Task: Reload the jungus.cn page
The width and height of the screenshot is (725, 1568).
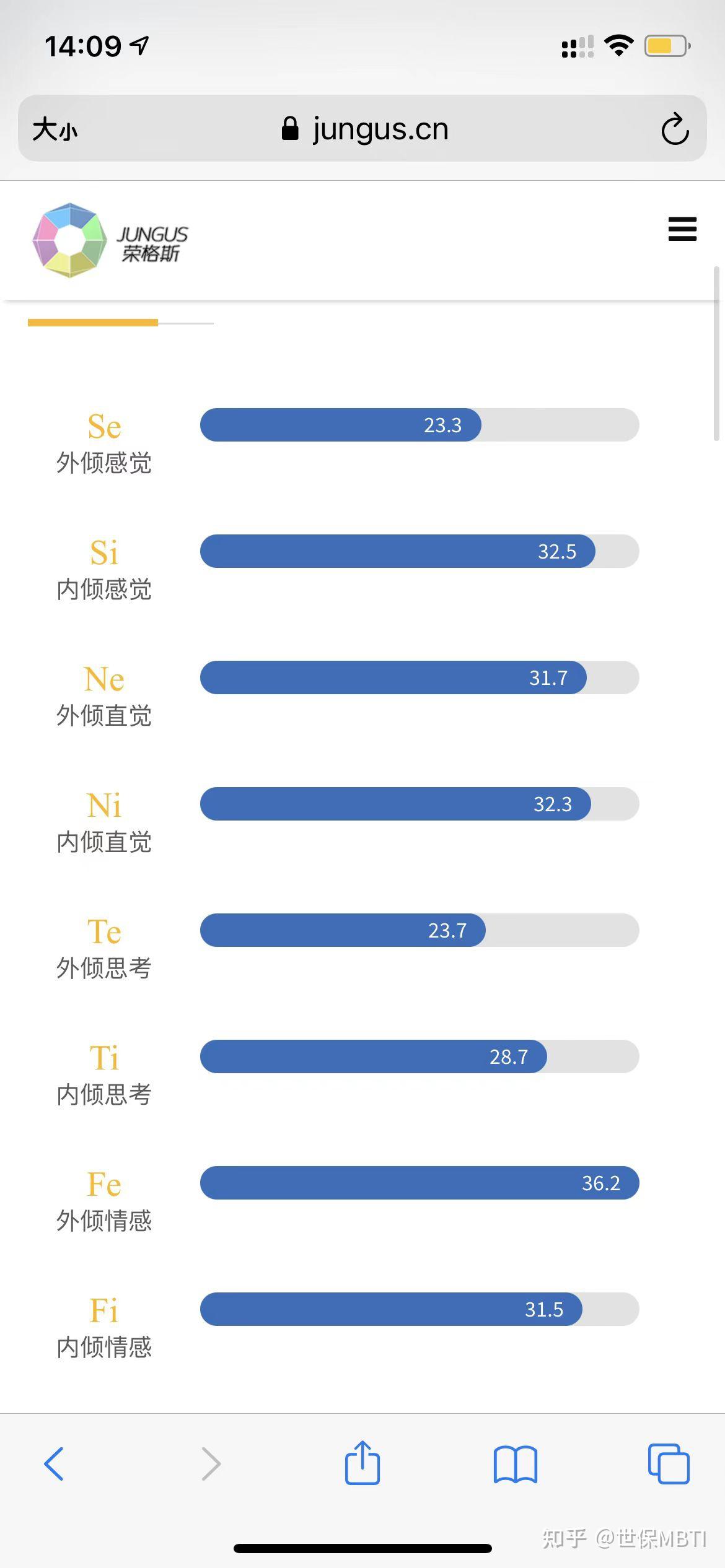Action: pyautogui.click(x=676, y=129)
